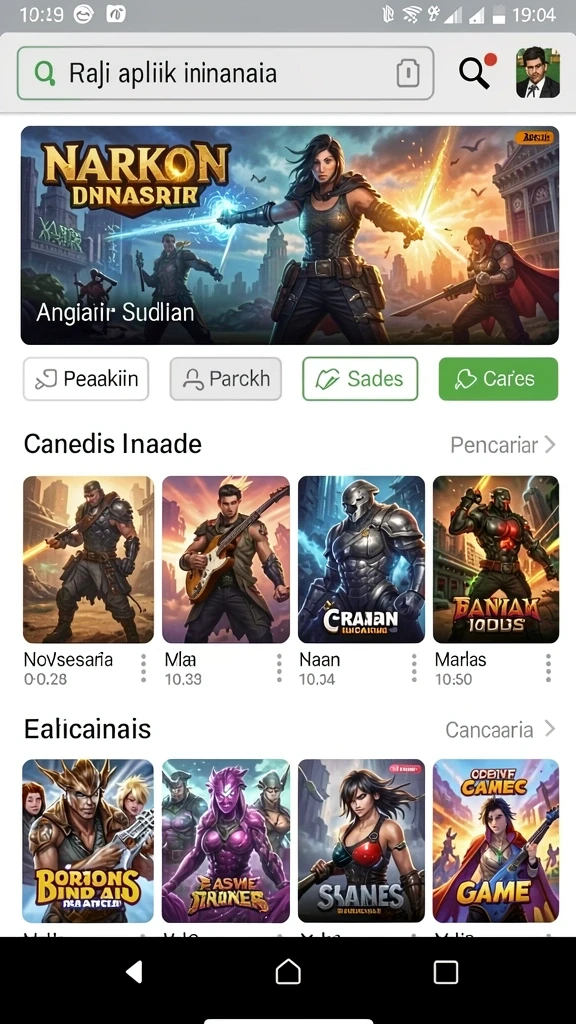Open the Skanes game tile
576x1024 pixels.
[361, 841]
